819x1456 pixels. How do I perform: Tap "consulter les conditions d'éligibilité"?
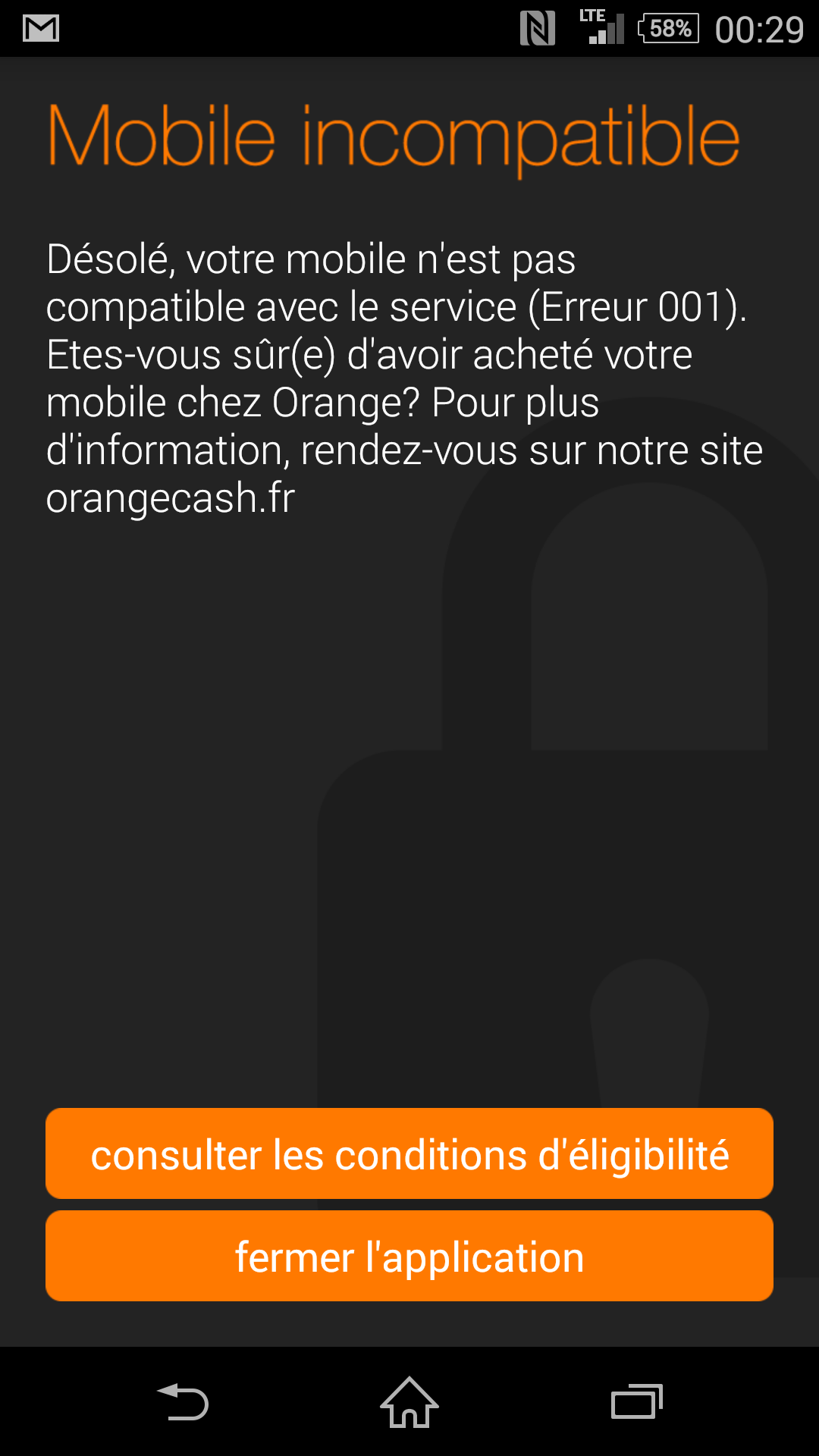click(409, 1153)
